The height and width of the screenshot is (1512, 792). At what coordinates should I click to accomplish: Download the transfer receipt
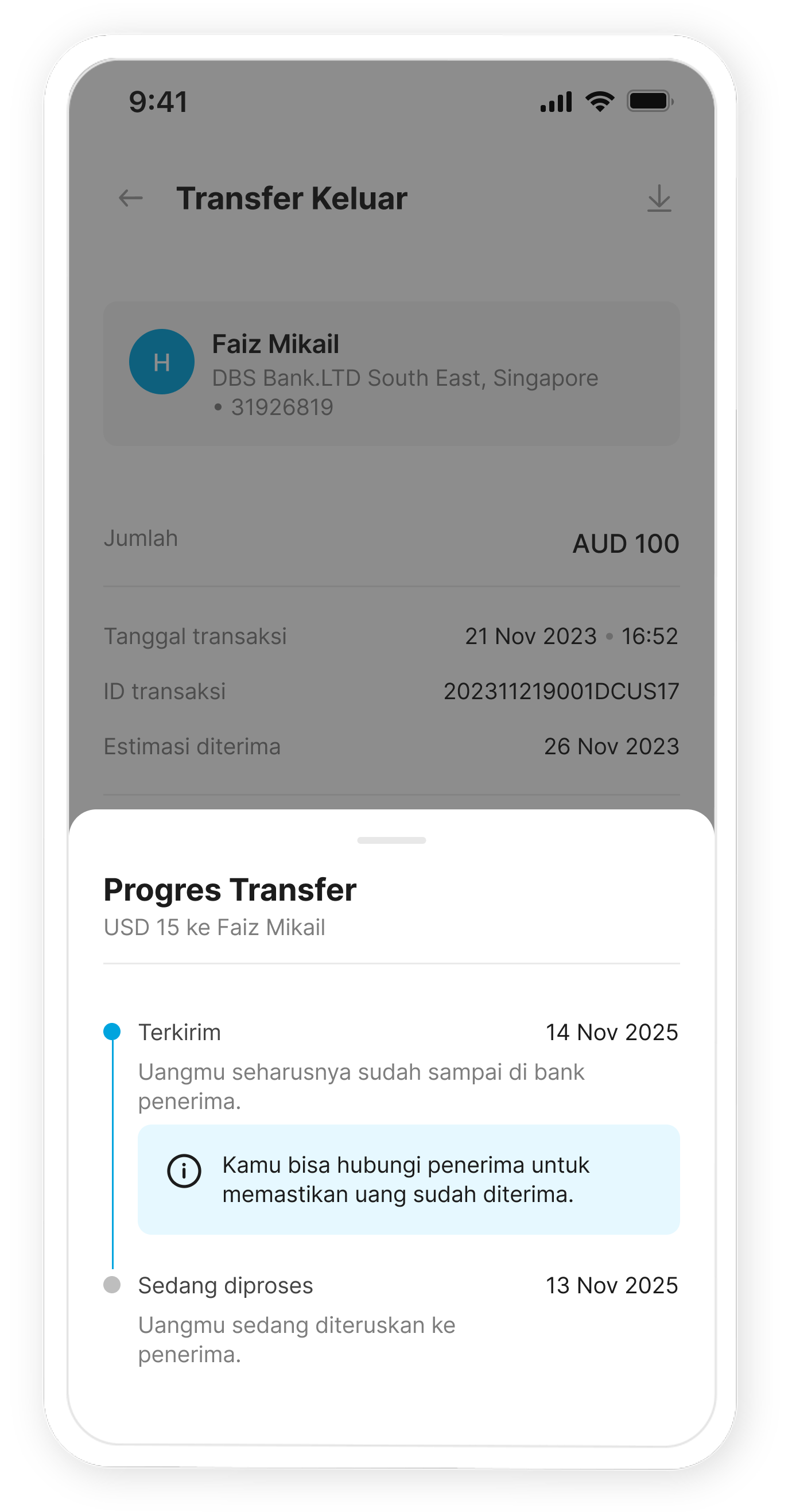click(x=659, y=199)
